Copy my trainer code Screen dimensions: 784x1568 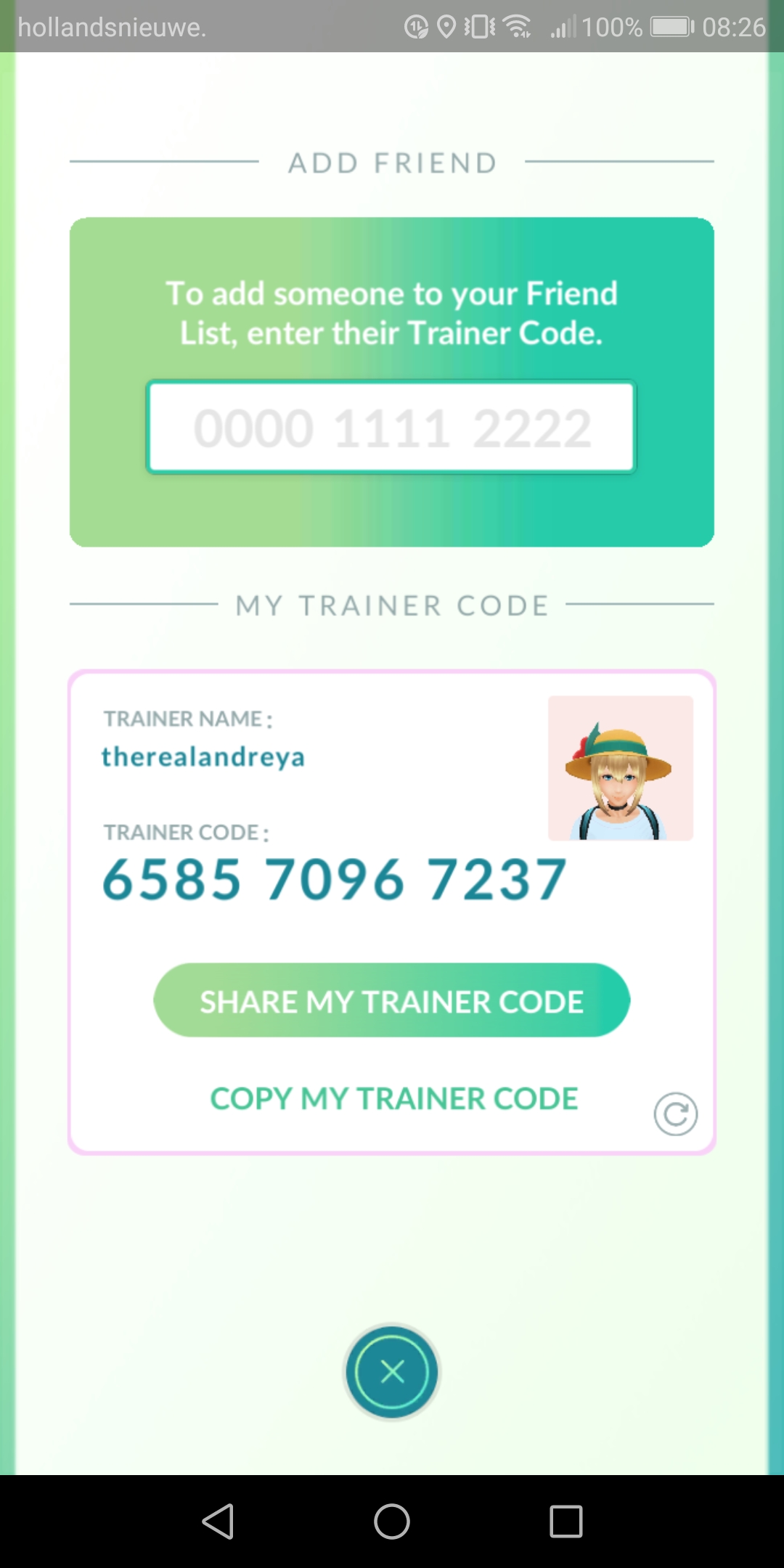coord(393,1099)
